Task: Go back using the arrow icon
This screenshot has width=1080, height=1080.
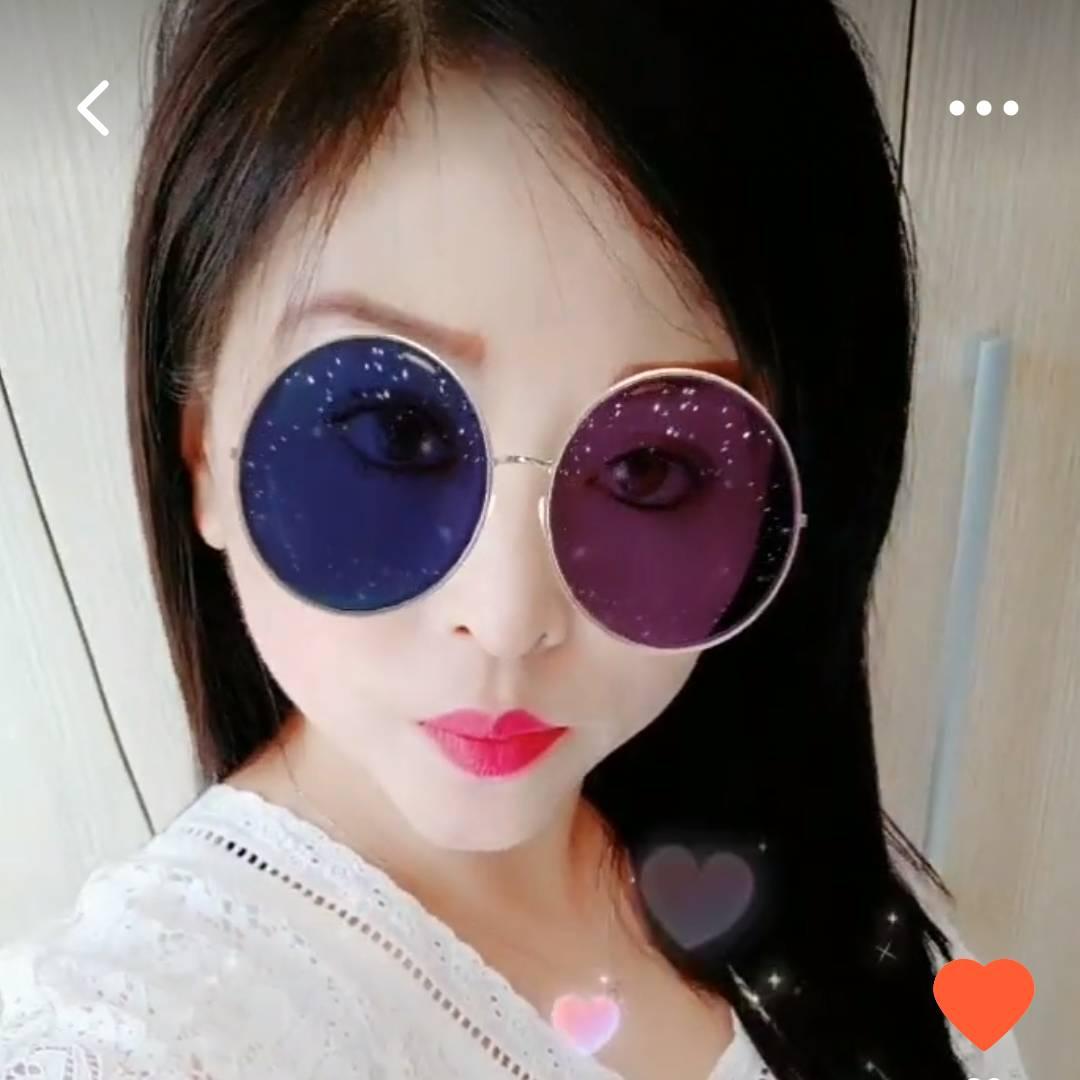Action: coord(94,108)
